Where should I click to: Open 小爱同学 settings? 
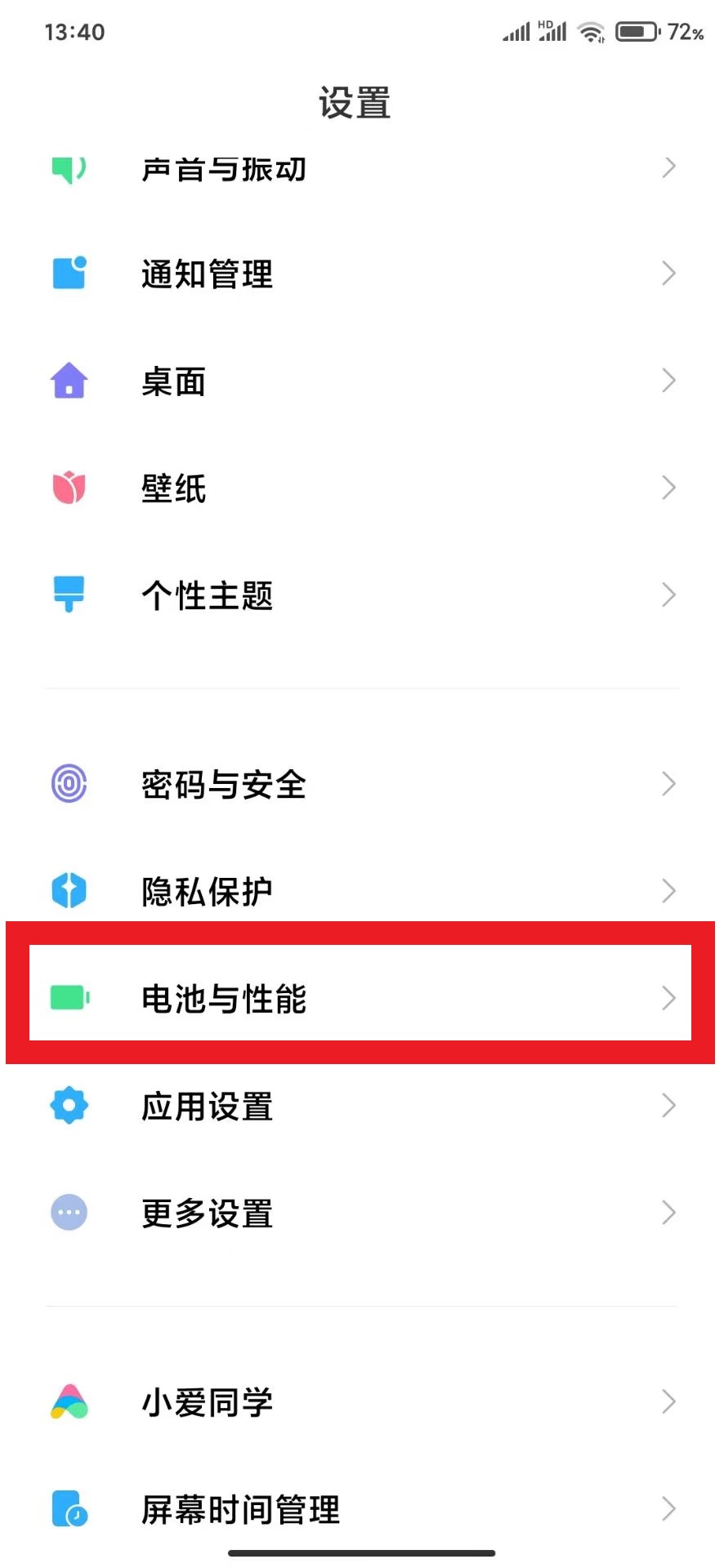pyautogui.click(x=362, y=1402)
